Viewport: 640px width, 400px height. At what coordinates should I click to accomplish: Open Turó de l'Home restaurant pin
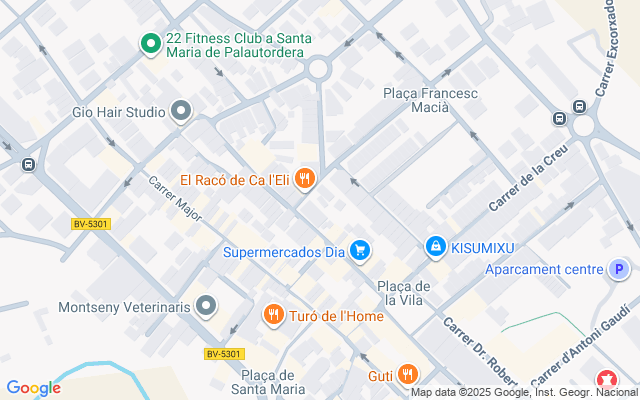(273, 316)
